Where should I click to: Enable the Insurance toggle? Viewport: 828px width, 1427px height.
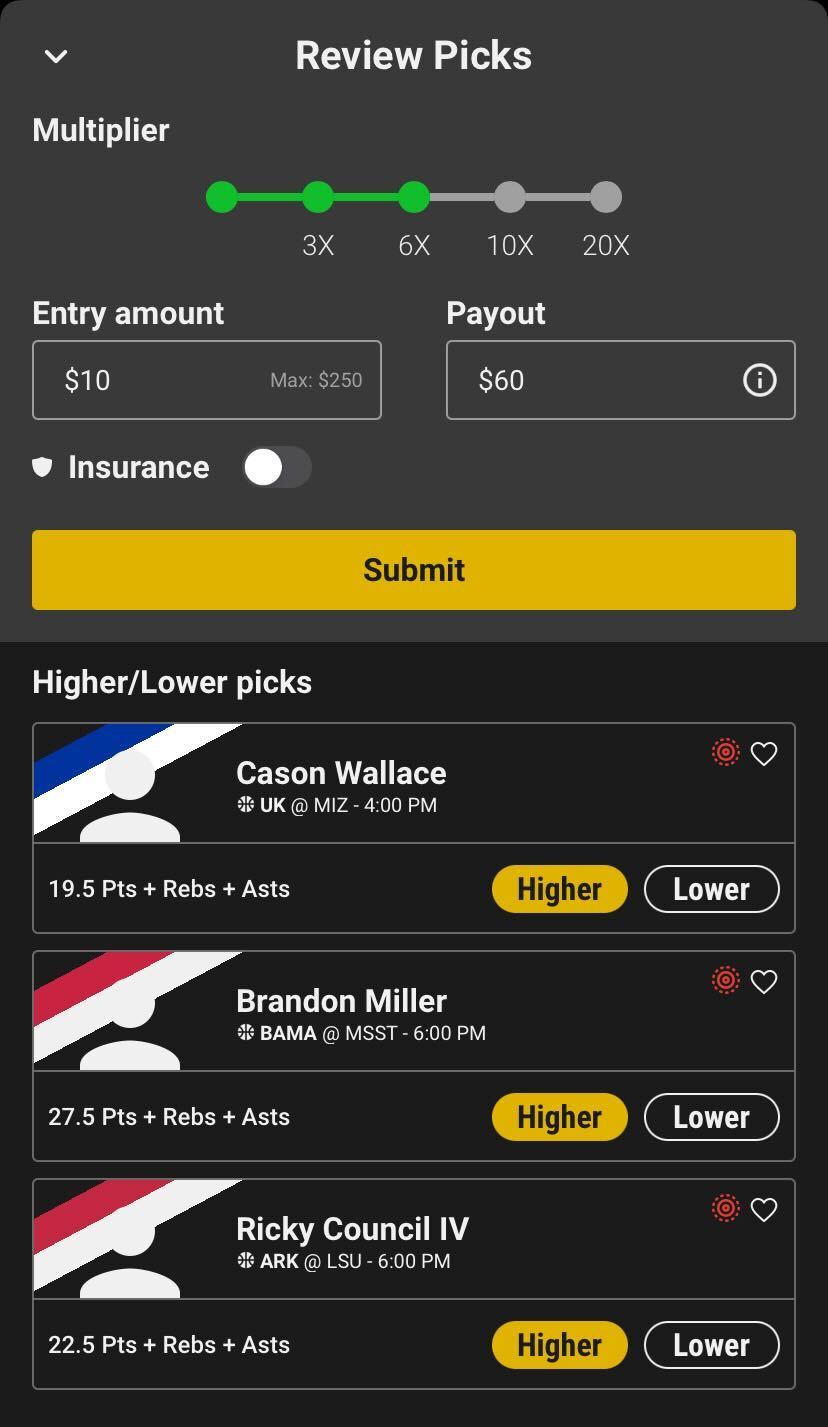[x=277, y=467]
